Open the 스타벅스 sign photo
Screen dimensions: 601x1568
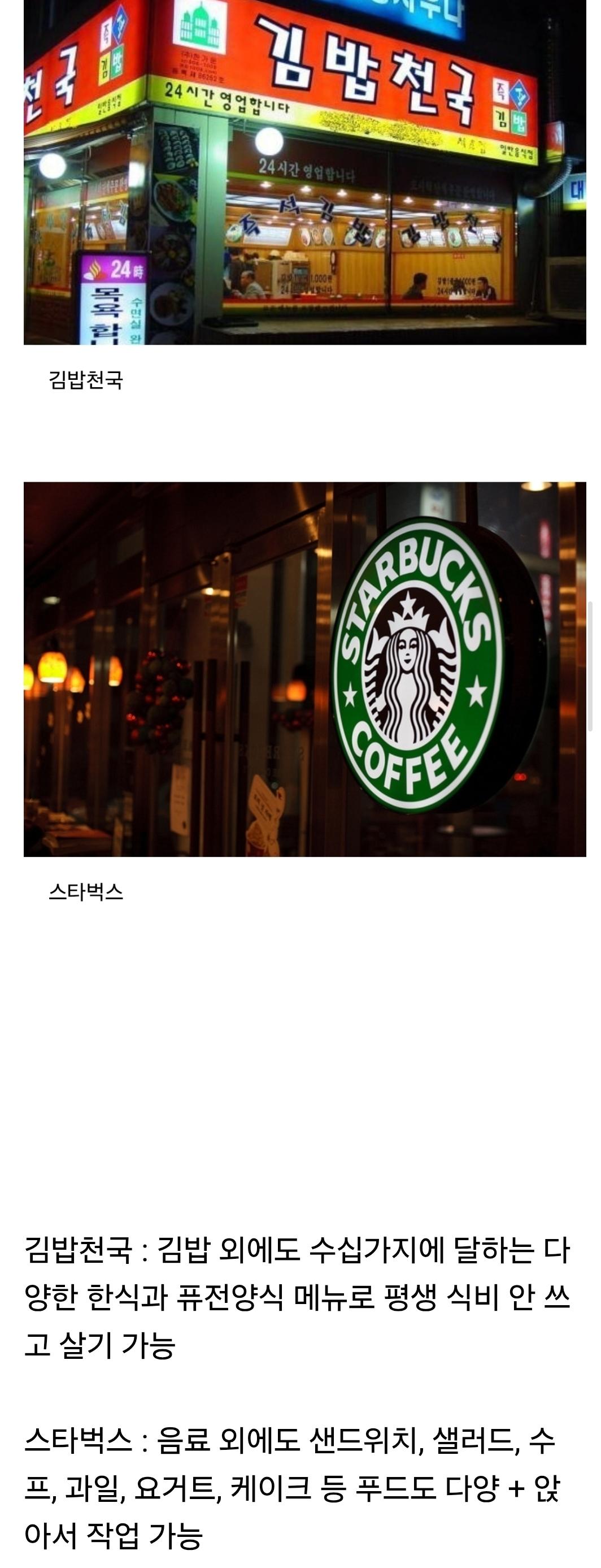click(x=304, y=668)
